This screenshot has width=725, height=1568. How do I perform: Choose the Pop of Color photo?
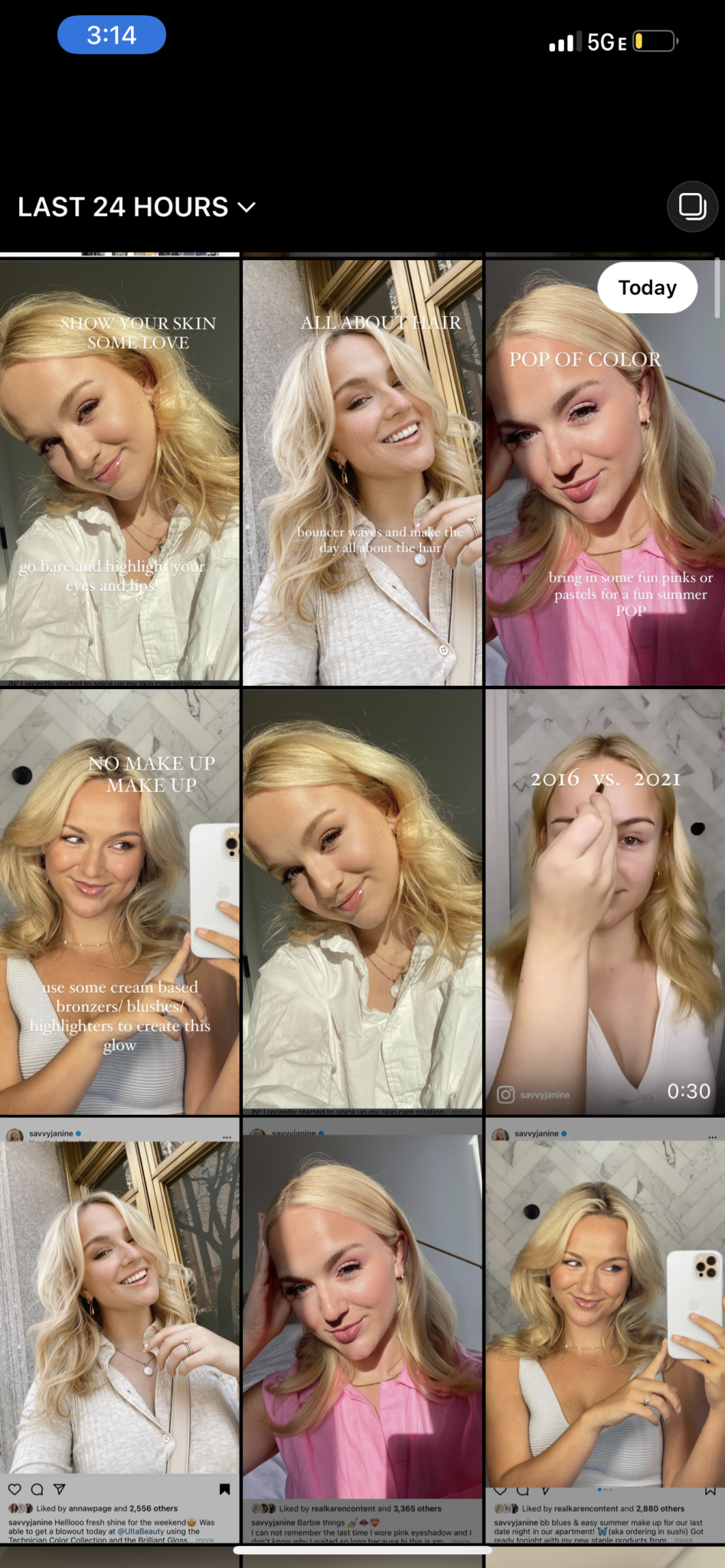[x=605, y=472]
